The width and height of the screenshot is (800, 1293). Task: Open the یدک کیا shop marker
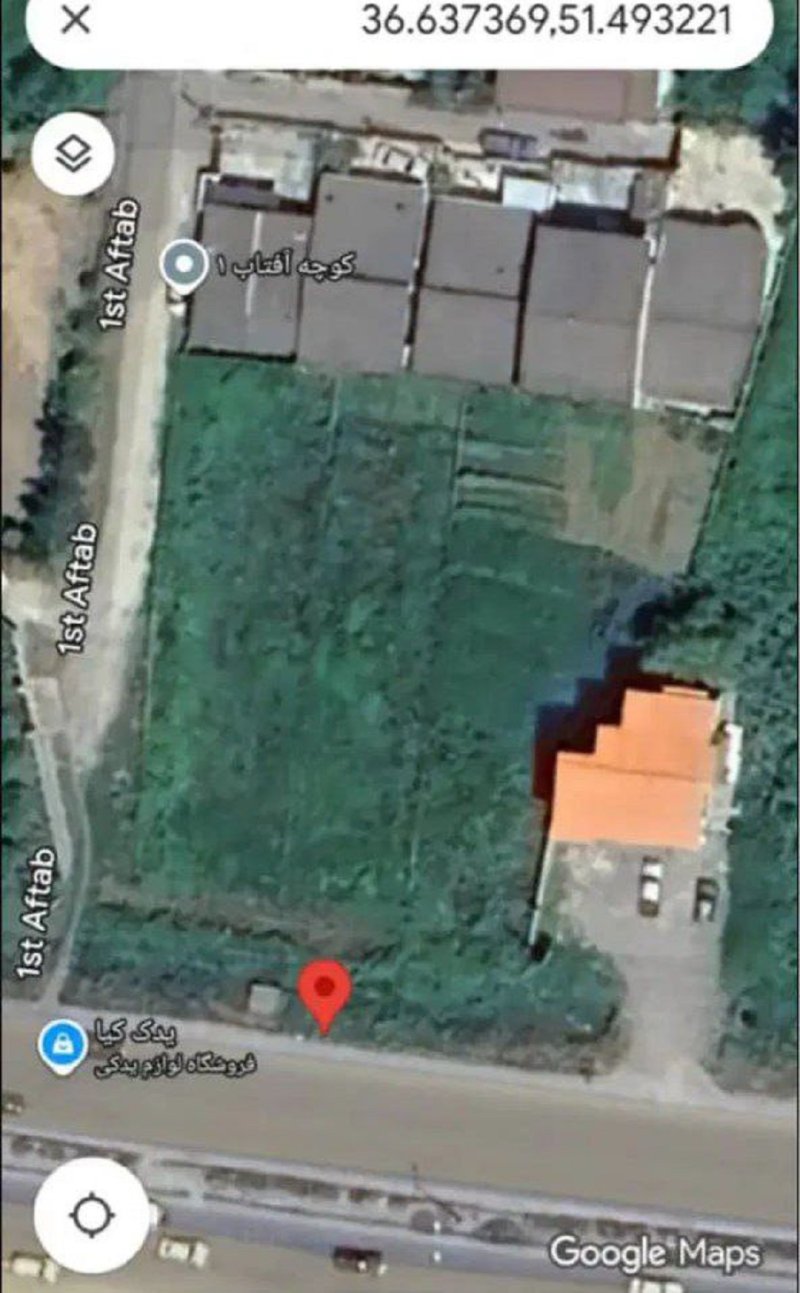click(63, 1045)
